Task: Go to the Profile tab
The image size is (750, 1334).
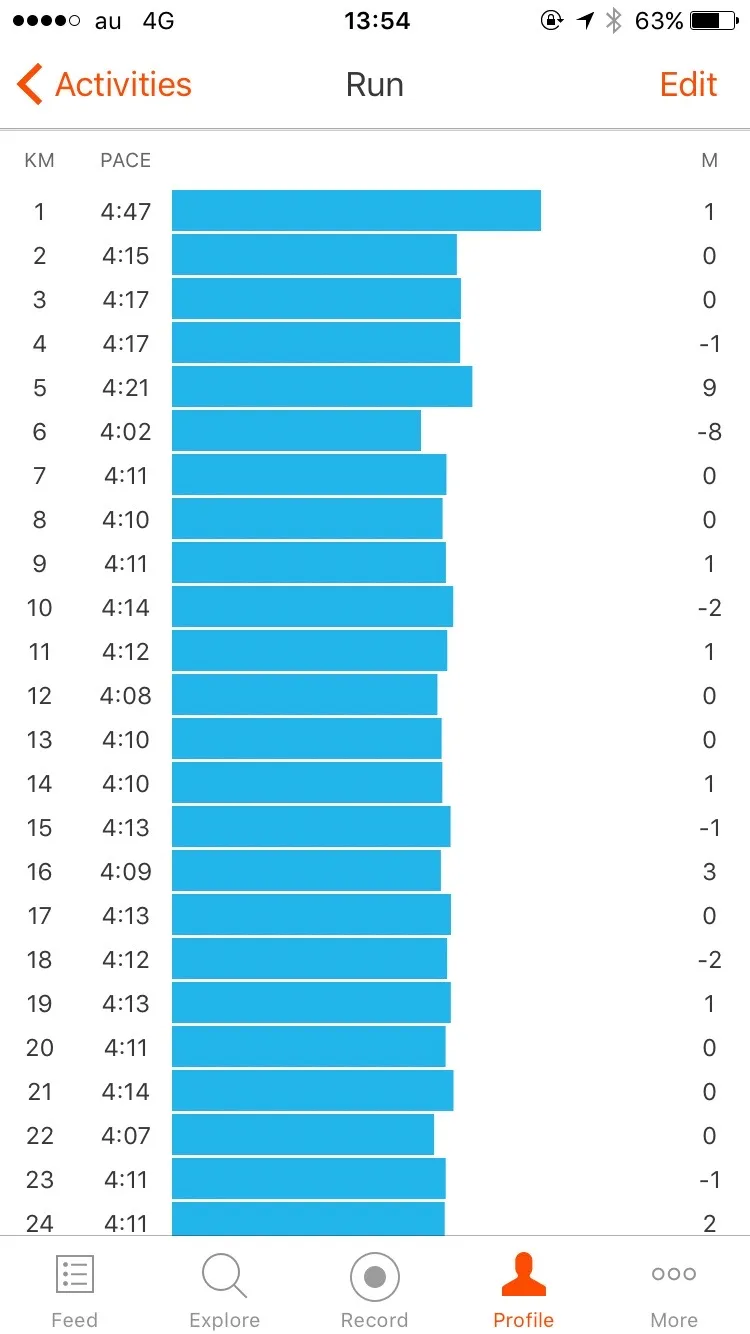Action: point(523,1290)
